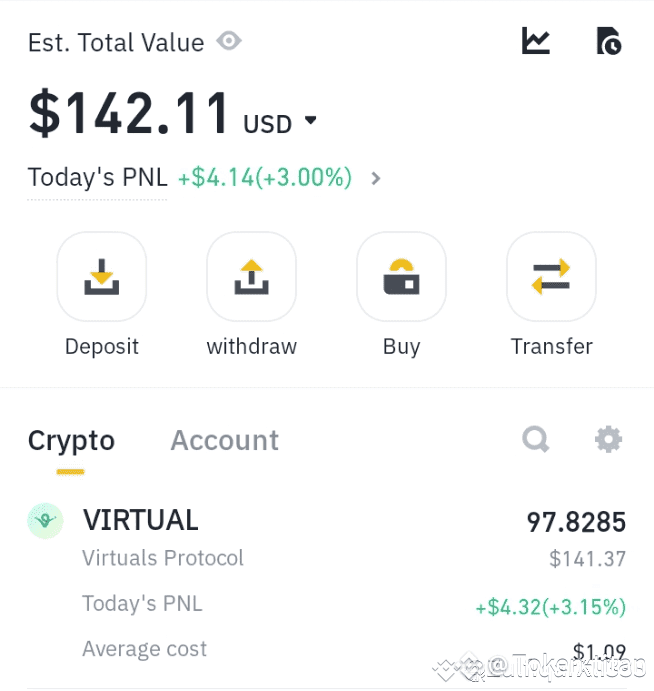Open the portfolio chart icon
654x691 pixels.
point(536,42)
